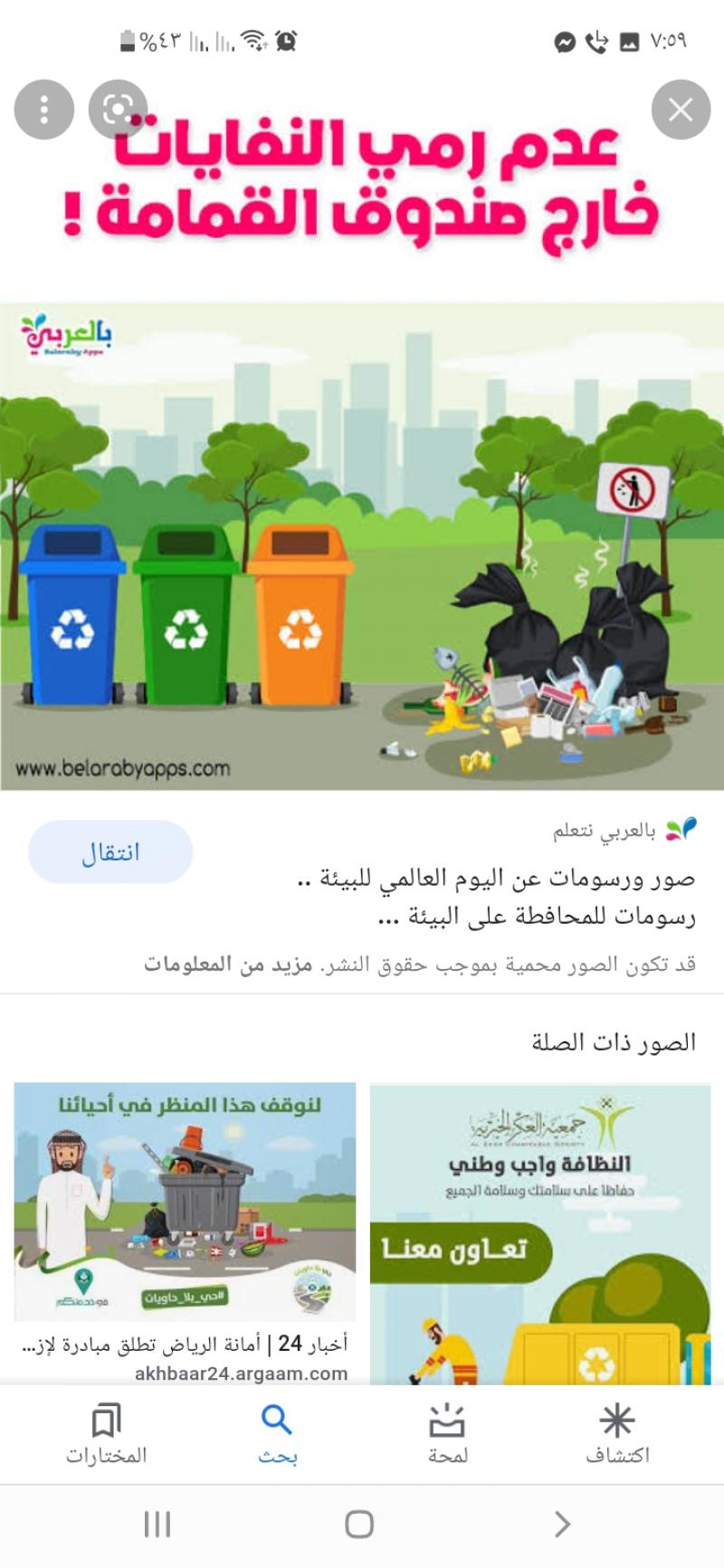The width and height of the screenshot is (724, 1568).
Task: Open مزيد من المعلومات copyright link
Action: pos(228,965)
